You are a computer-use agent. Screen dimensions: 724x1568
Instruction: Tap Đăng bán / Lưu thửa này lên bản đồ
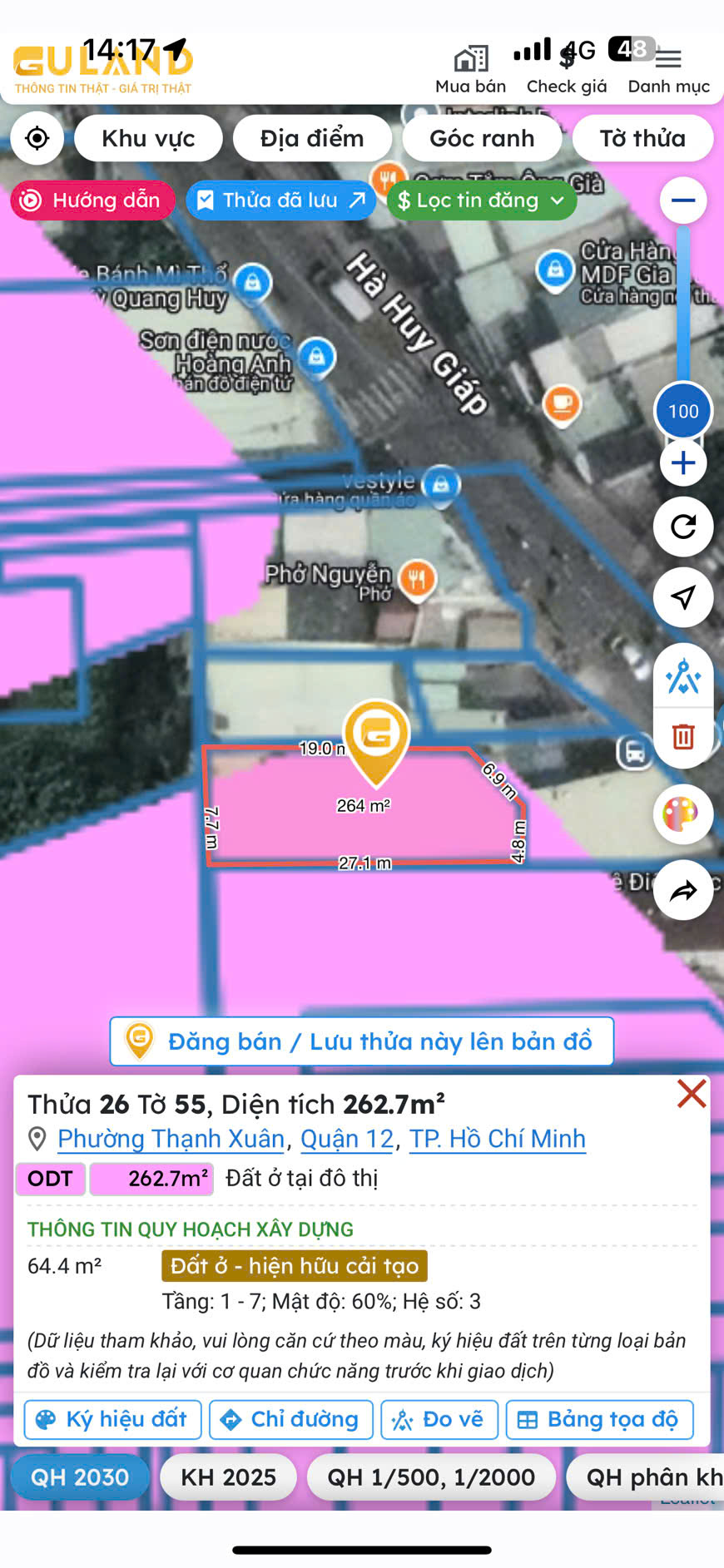[362, 1041]
